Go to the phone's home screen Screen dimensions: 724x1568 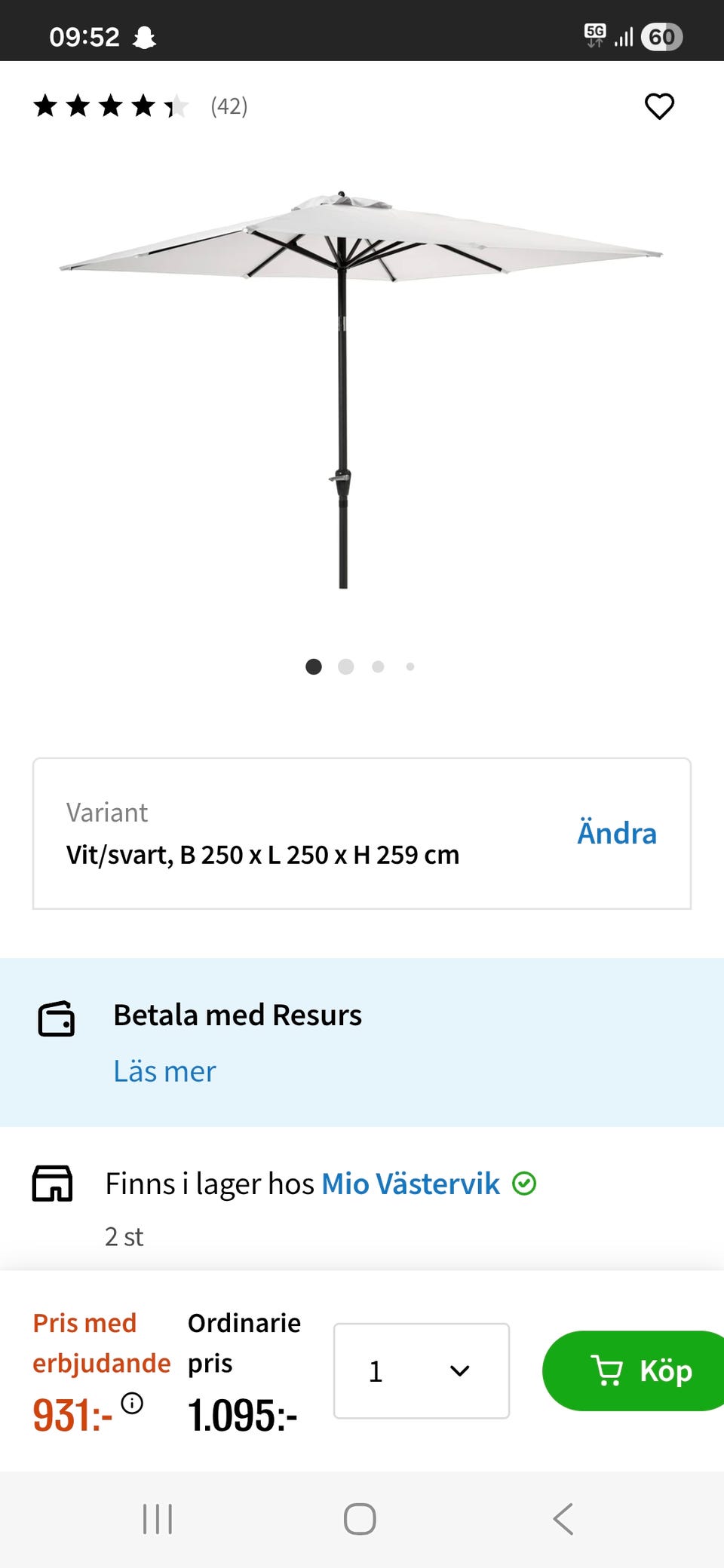[x=360, y=1518]
